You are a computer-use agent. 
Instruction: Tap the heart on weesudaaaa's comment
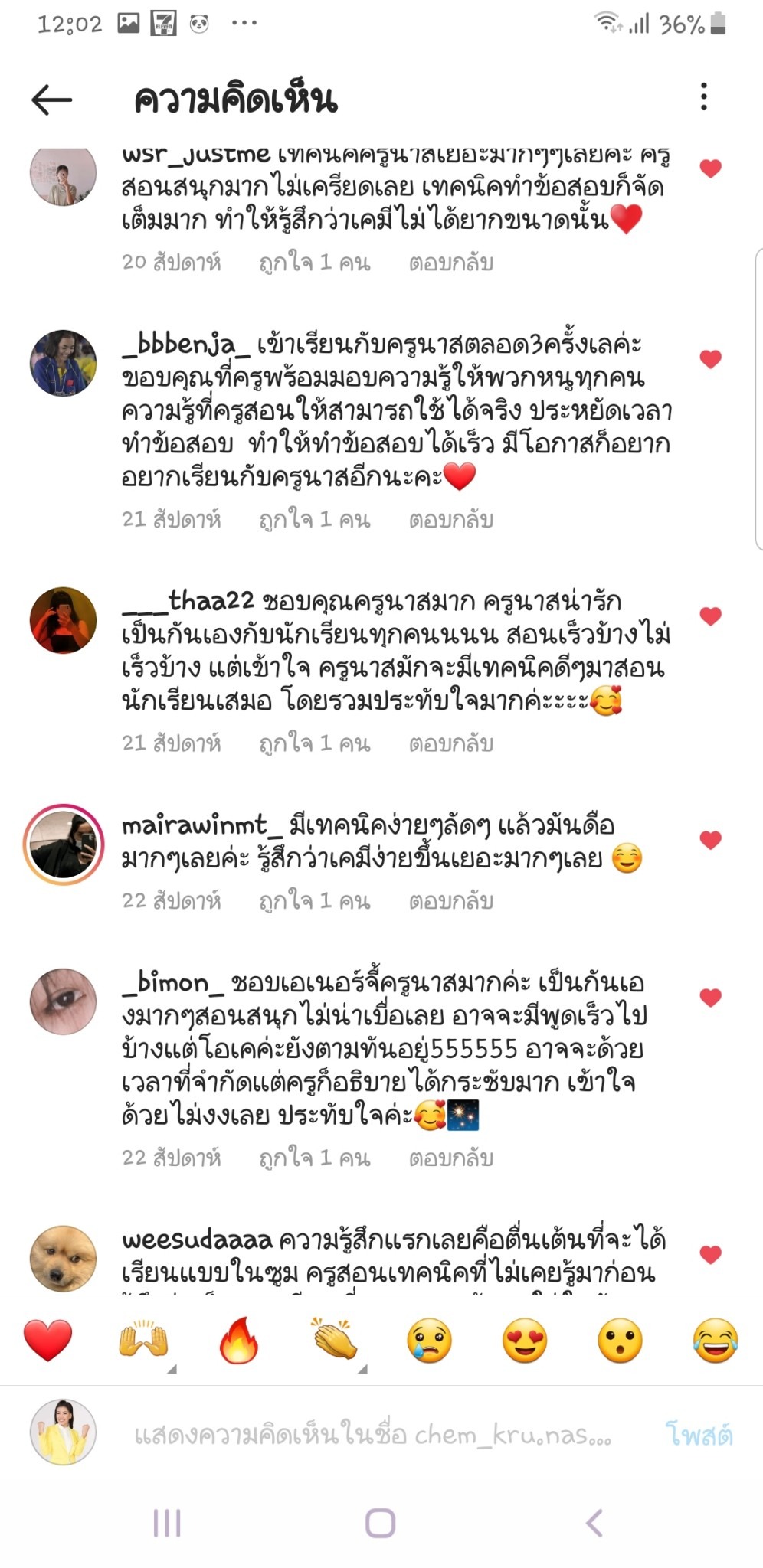point(711,1254)
